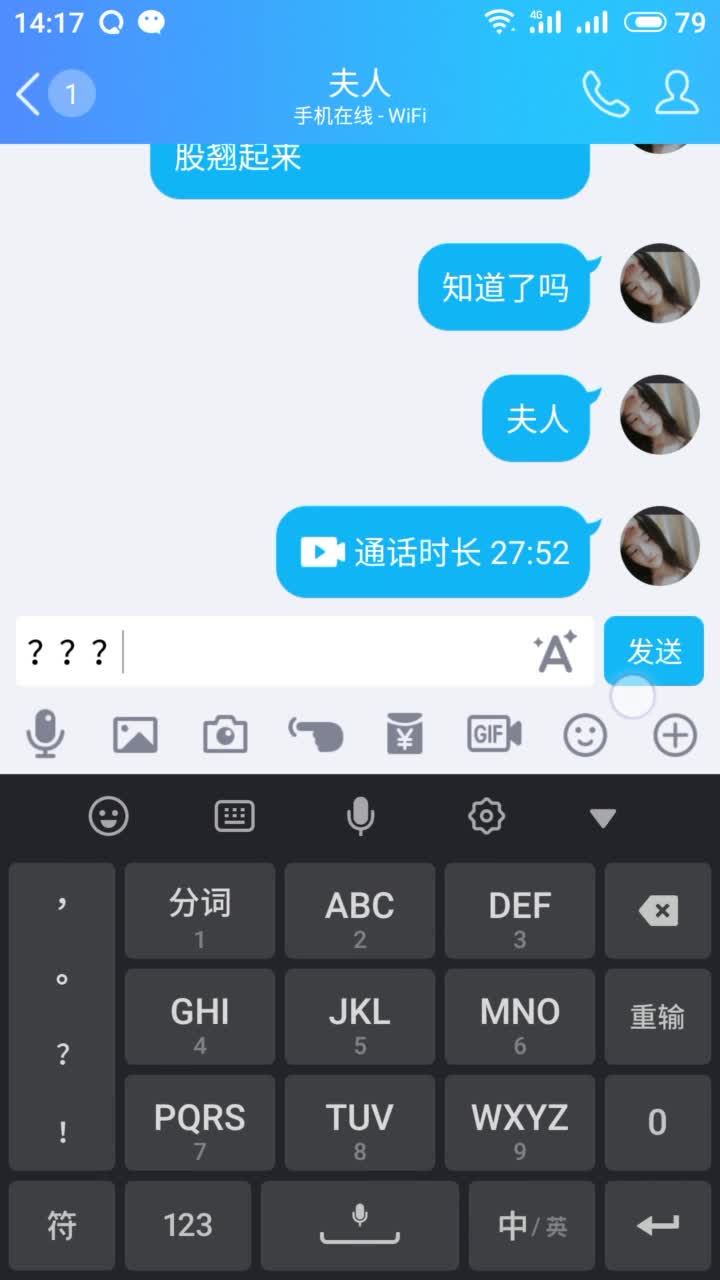Open the red packet icon
Screen dimensions: 720x1280
pyautogui.click(x=405, y=735)
